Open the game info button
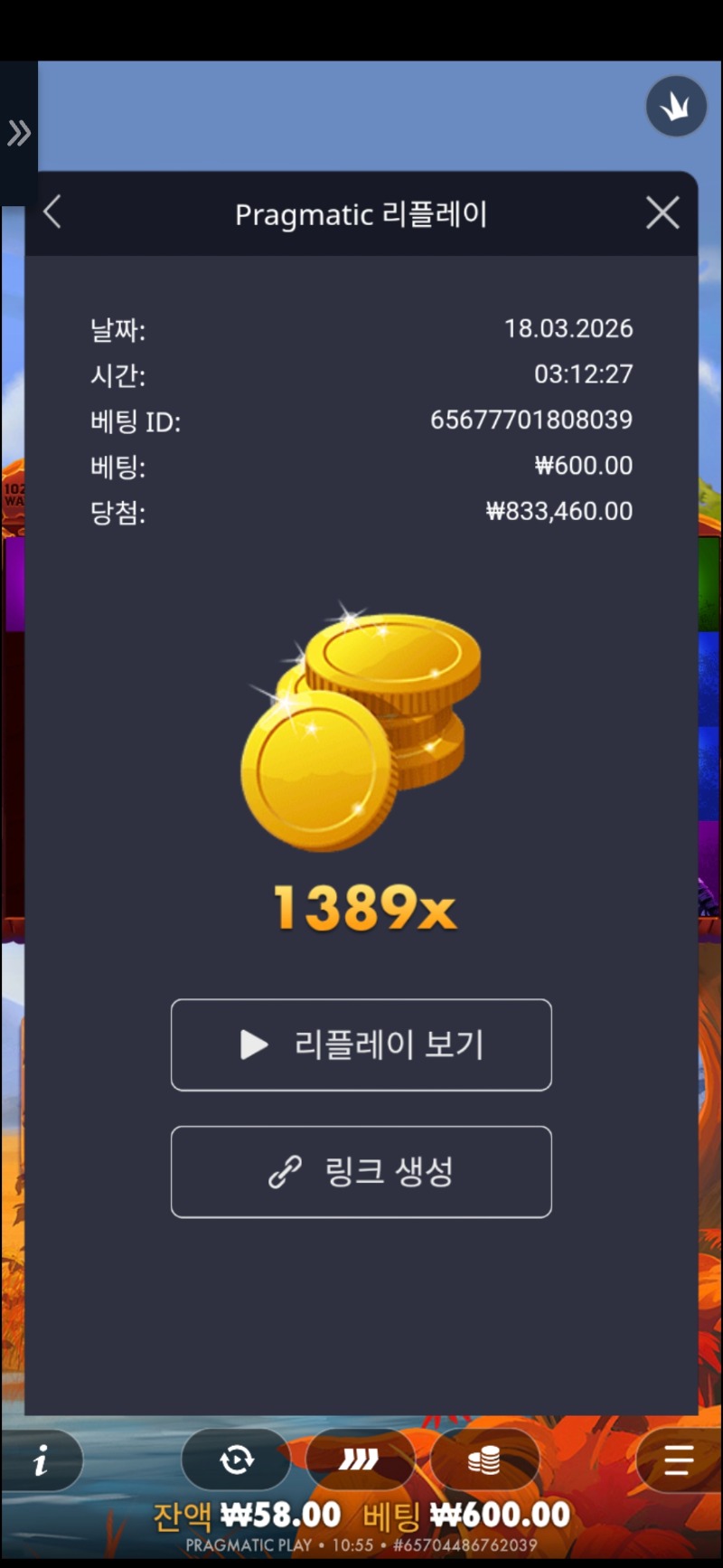This screenshot has height=1568, width=723. (41, 1459)
